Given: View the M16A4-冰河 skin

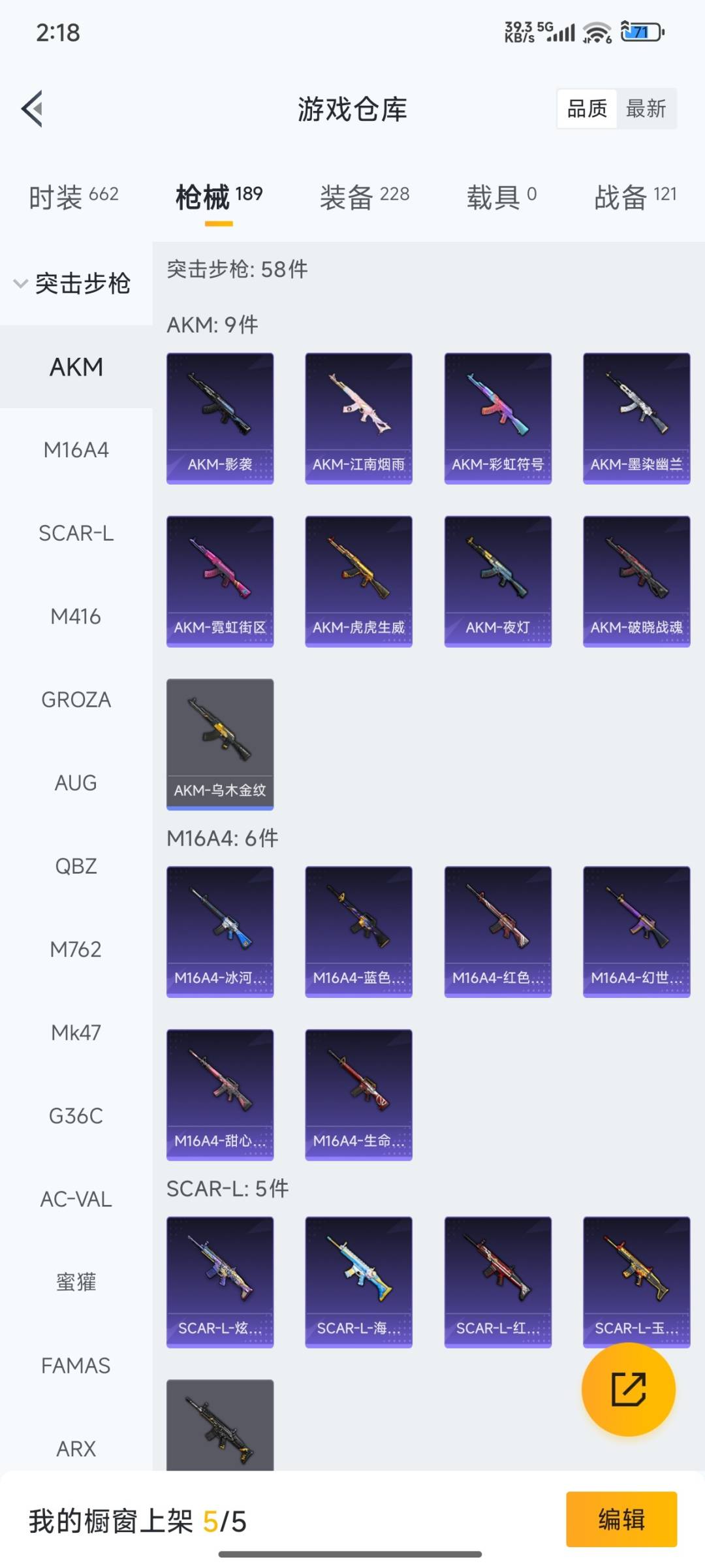Looking at the screenshot, I should click(x=220, y=932).
